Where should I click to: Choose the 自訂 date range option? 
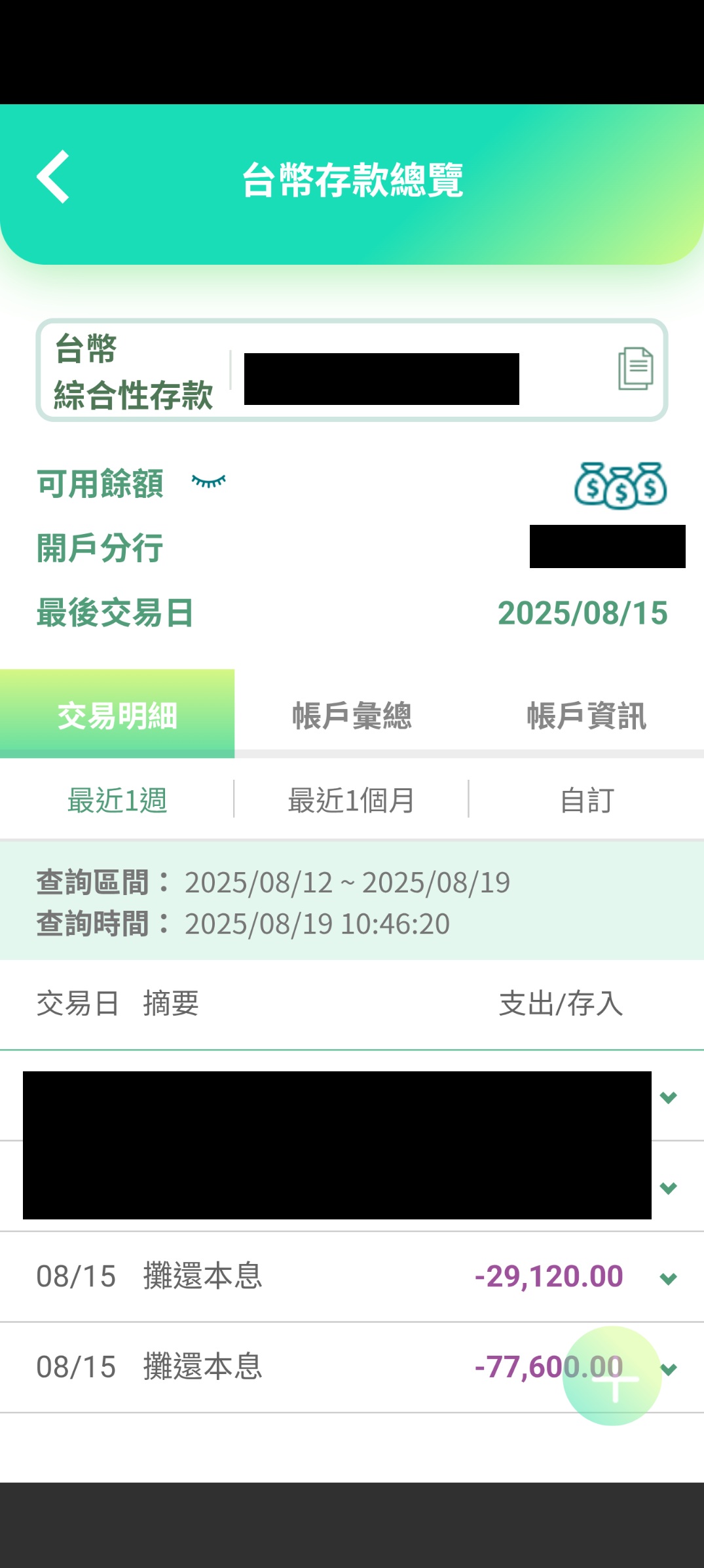click(x=587, y=800)
